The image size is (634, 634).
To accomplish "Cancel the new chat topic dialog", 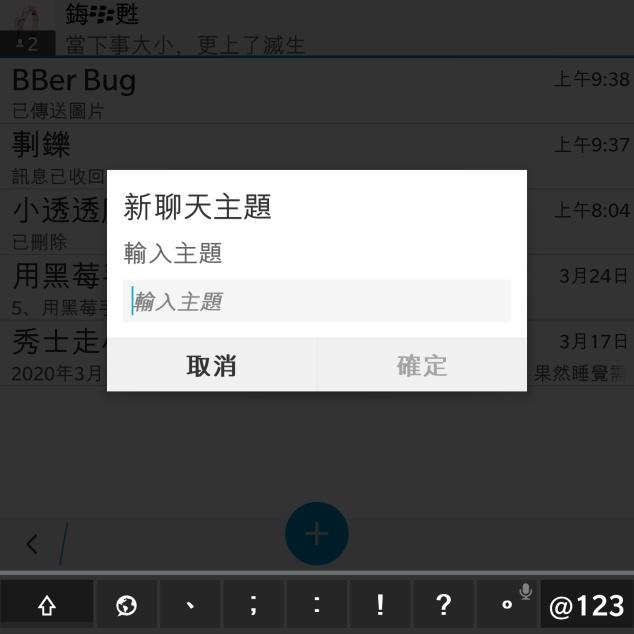I will coord(212,365).
